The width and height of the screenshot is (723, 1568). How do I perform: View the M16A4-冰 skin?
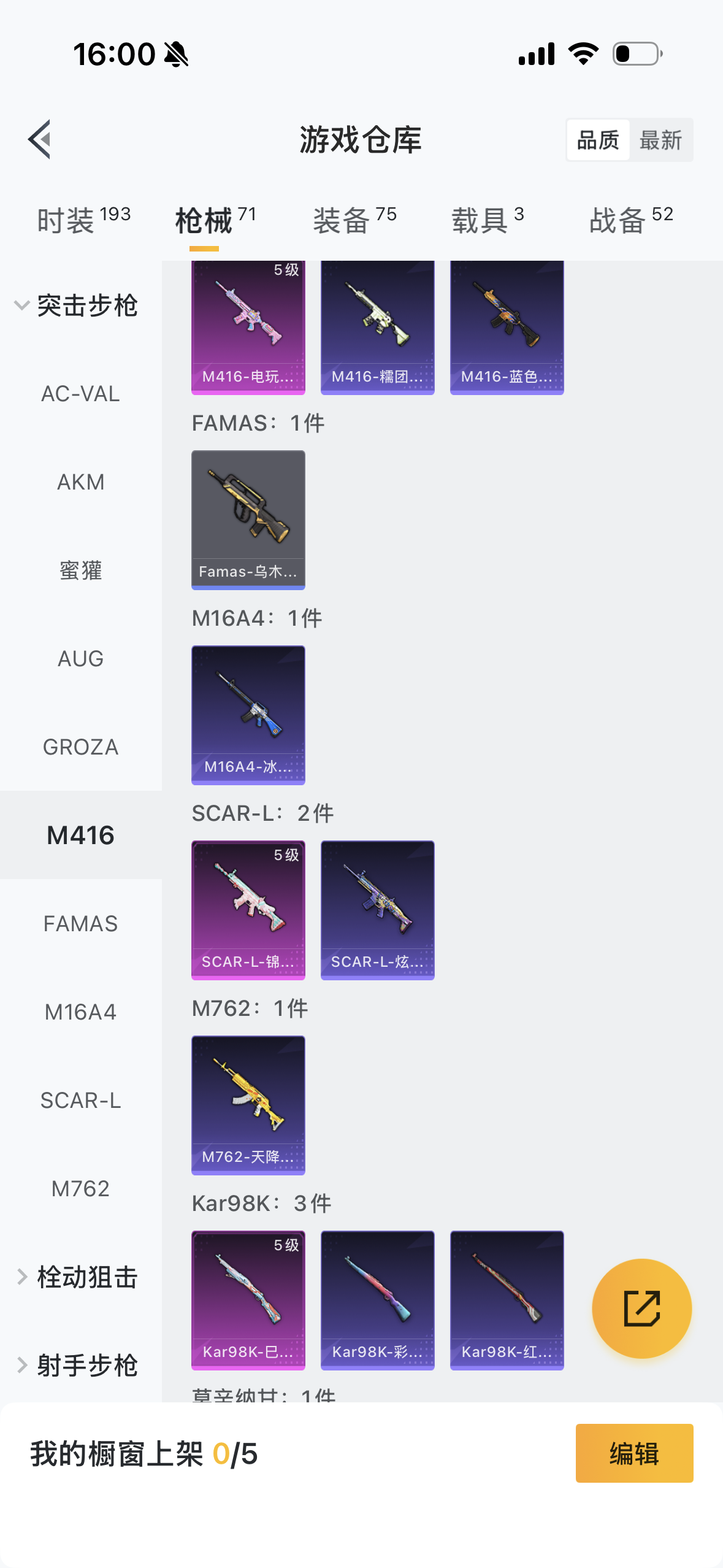(x=248, y=715)
